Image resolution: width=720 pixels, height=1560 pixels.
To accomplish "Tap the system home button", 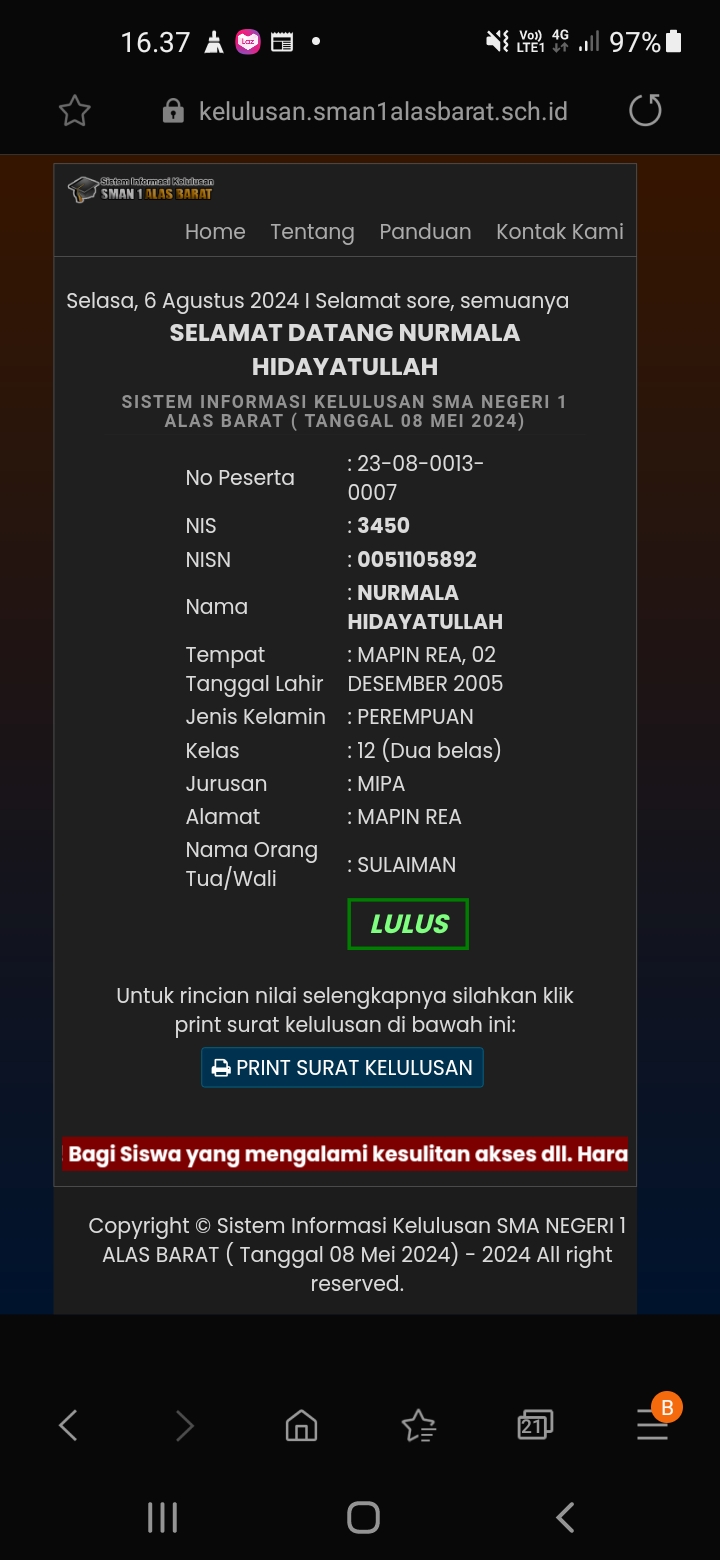I will 363,1517.
